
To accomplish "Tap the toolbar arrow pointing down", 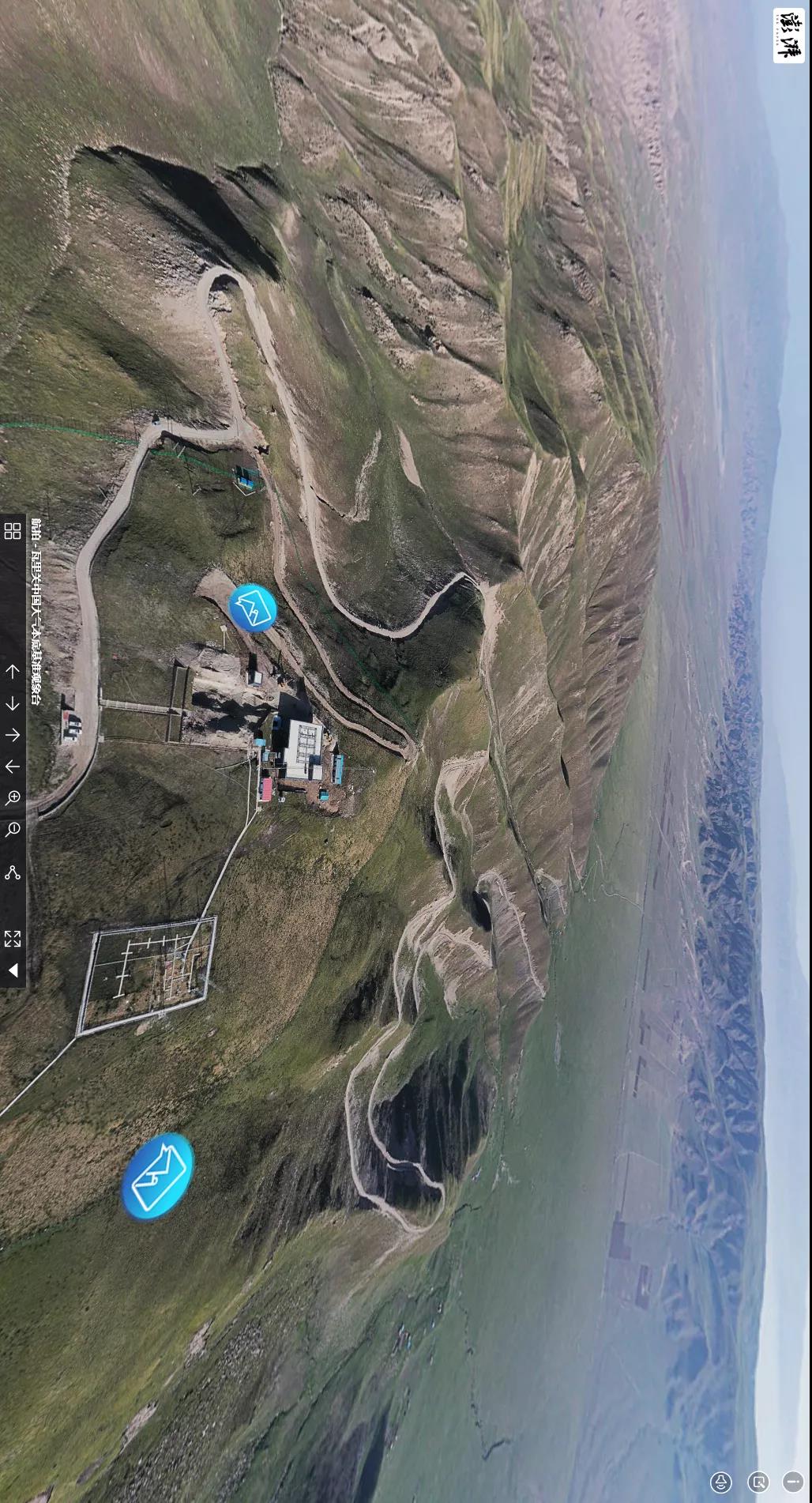I will click(13, 703).
